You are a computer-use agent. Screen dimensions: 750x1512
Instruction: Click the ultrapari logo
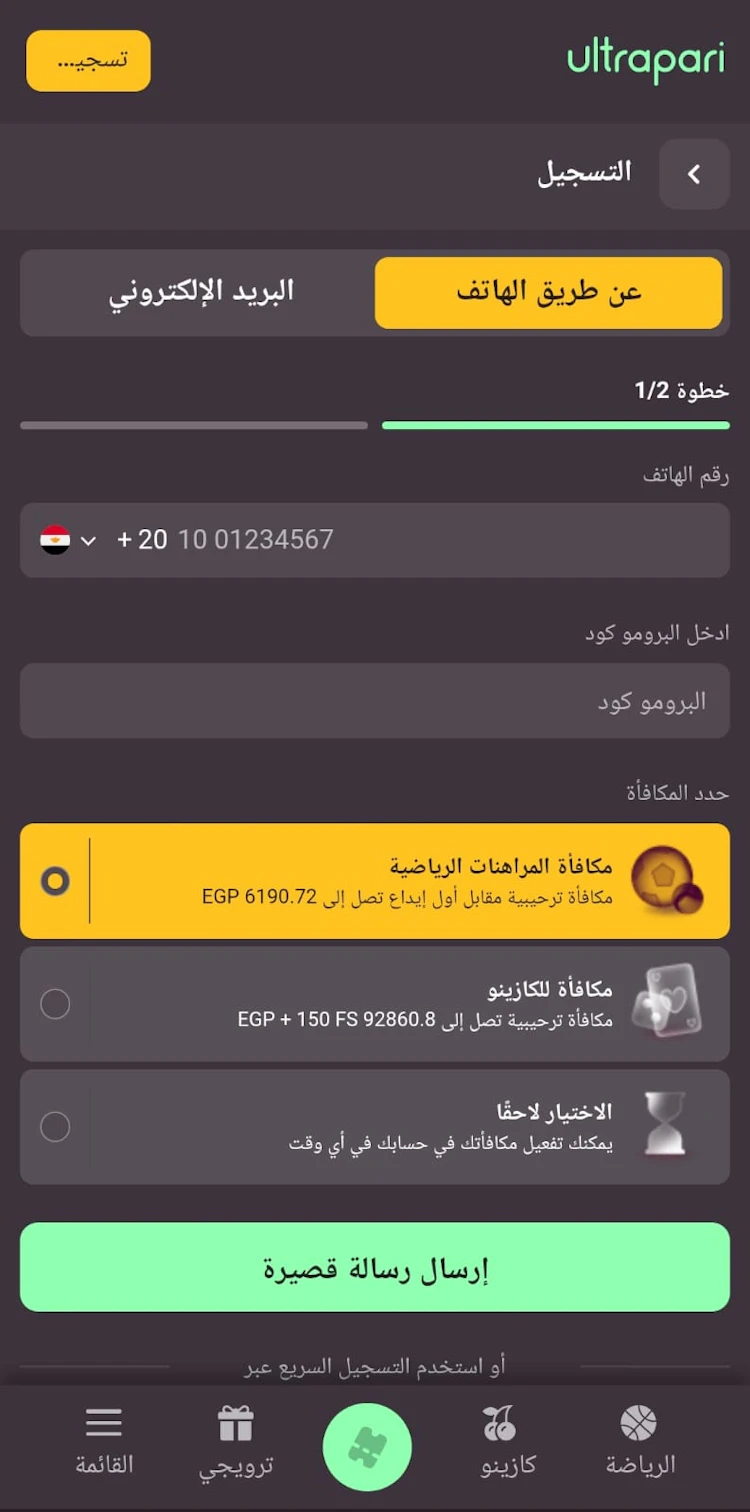646,60
